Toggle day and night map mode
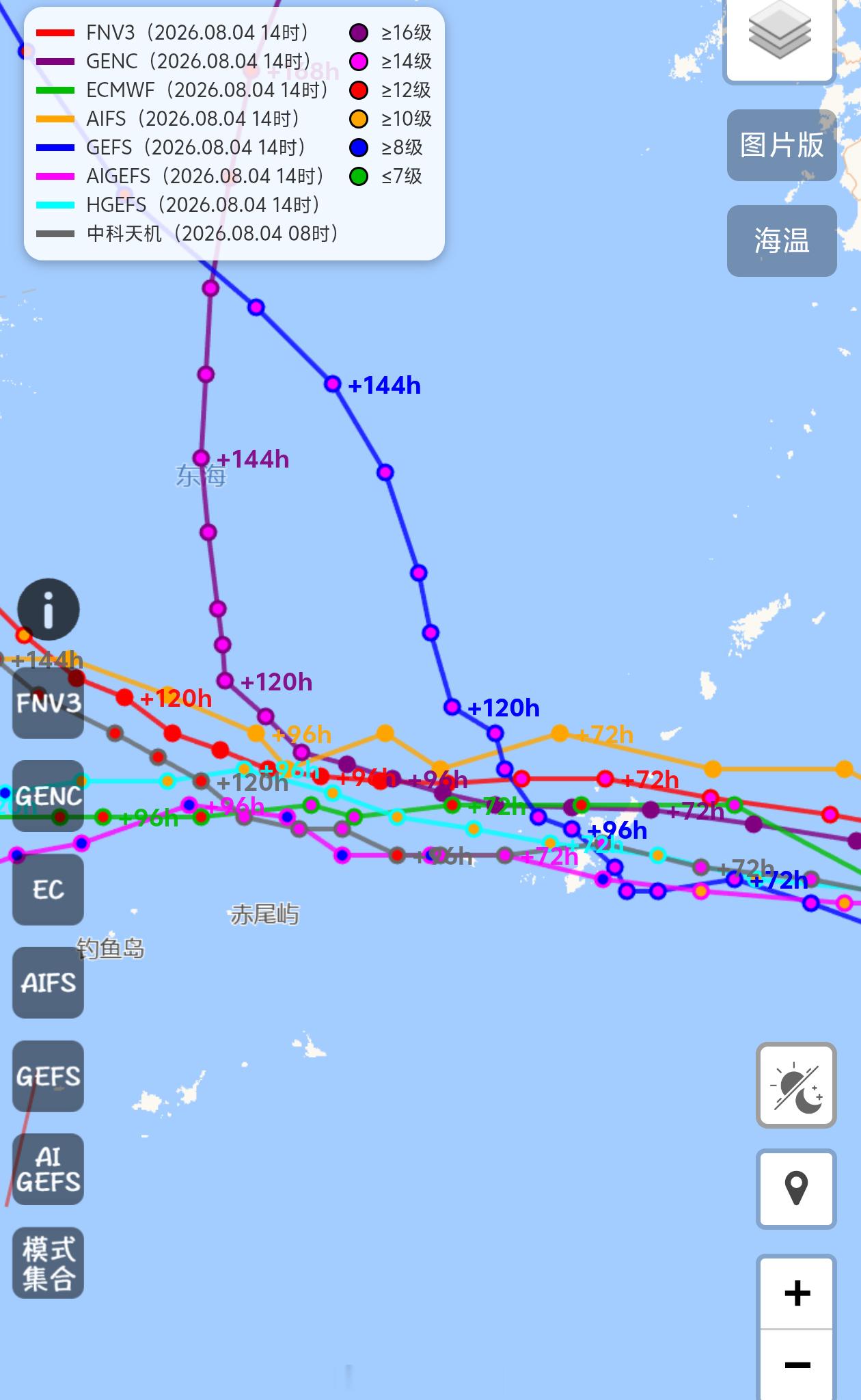 tap(796, 1085)
